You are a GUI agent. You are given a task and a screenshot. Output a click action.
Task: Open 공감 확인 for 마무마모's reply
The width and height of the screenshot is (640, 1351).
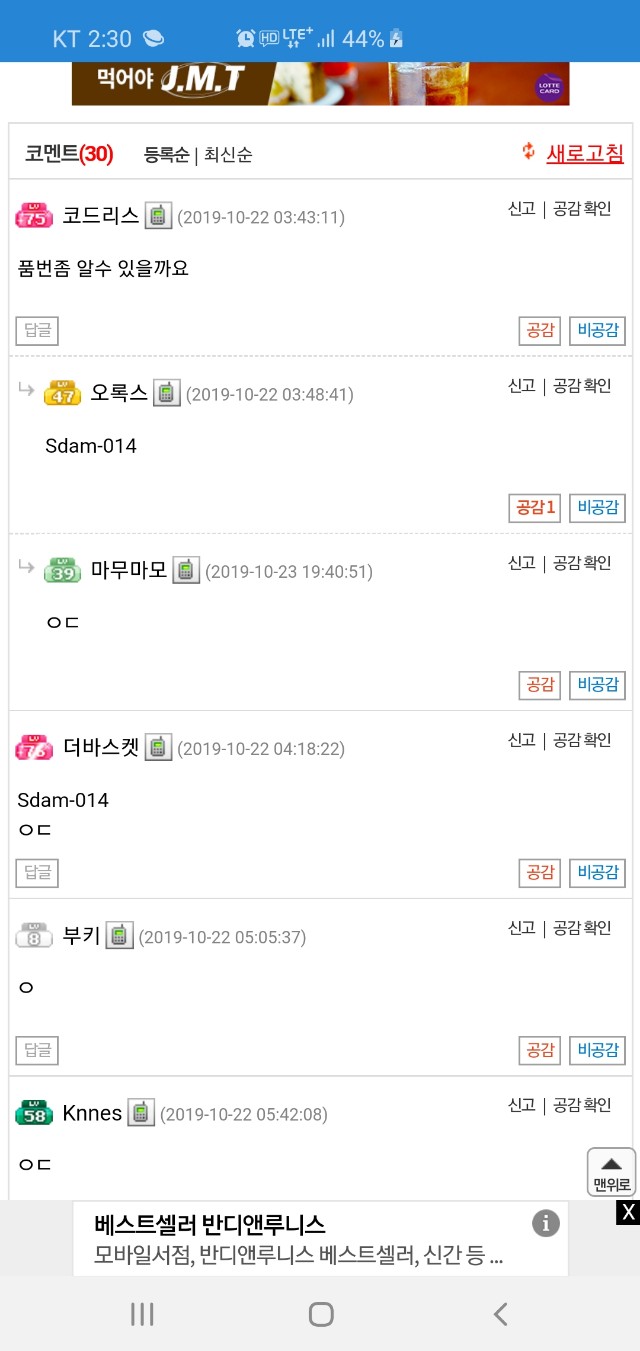coord(582,563)
